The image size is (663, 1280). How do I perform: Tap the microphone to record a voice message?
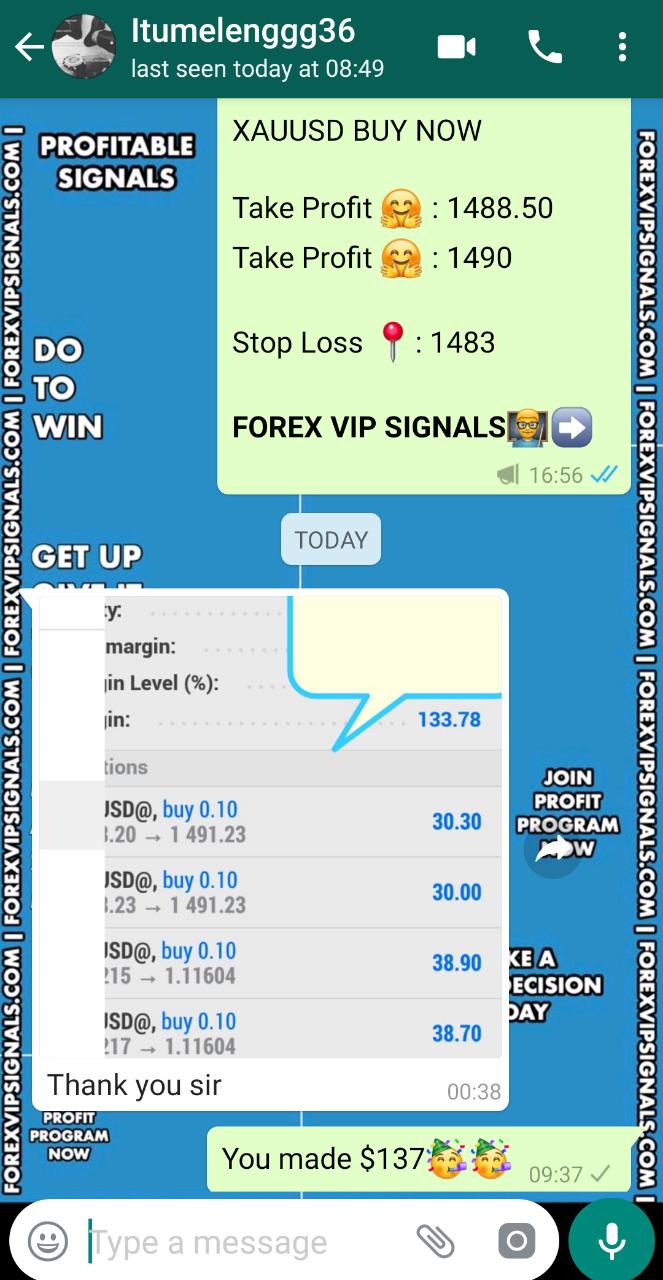point(611,1241)
